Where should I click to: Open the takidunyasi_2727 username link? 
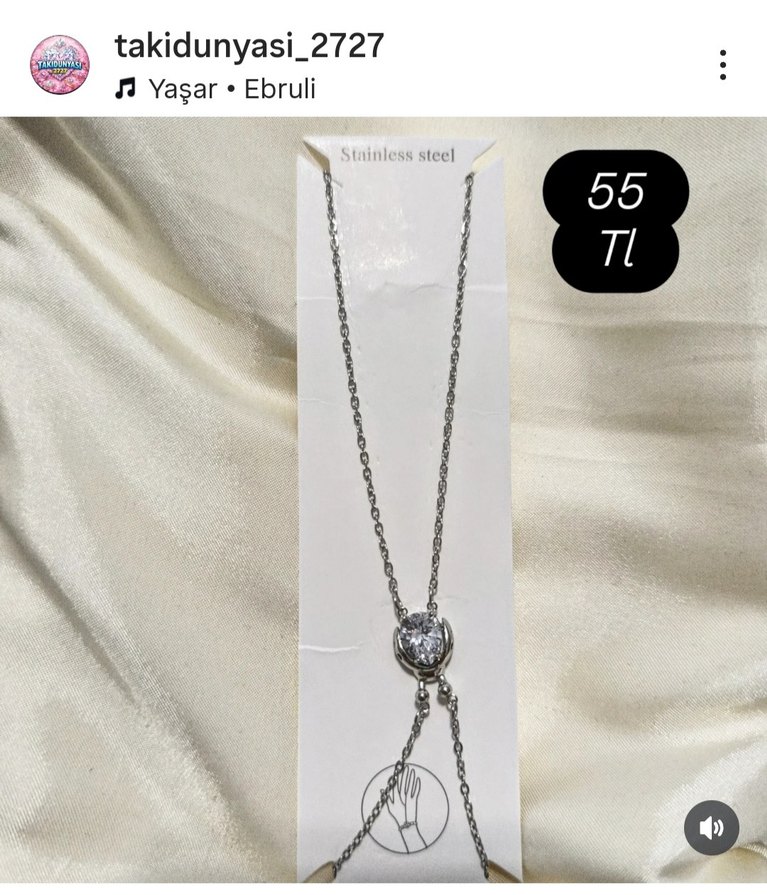point(249,45)
